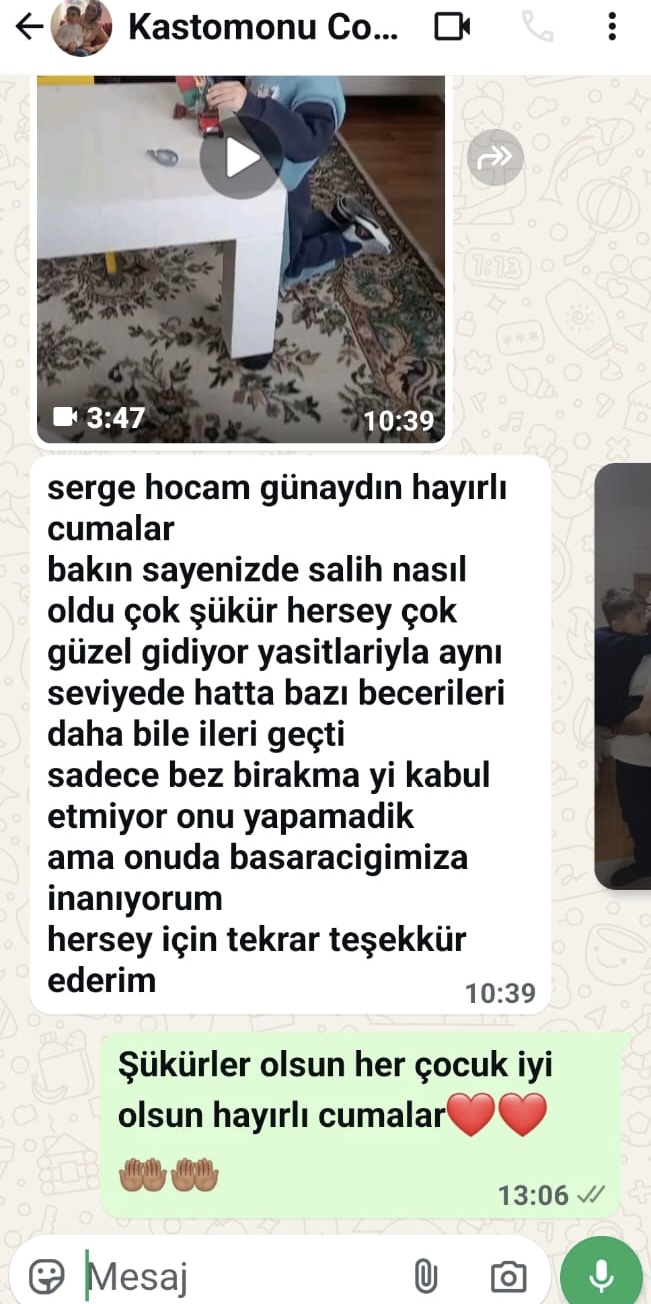Image resolution: width=651 pixels, height=1304 pixels.
Task: Attach a file with the paperclip
Action: 426,1276
